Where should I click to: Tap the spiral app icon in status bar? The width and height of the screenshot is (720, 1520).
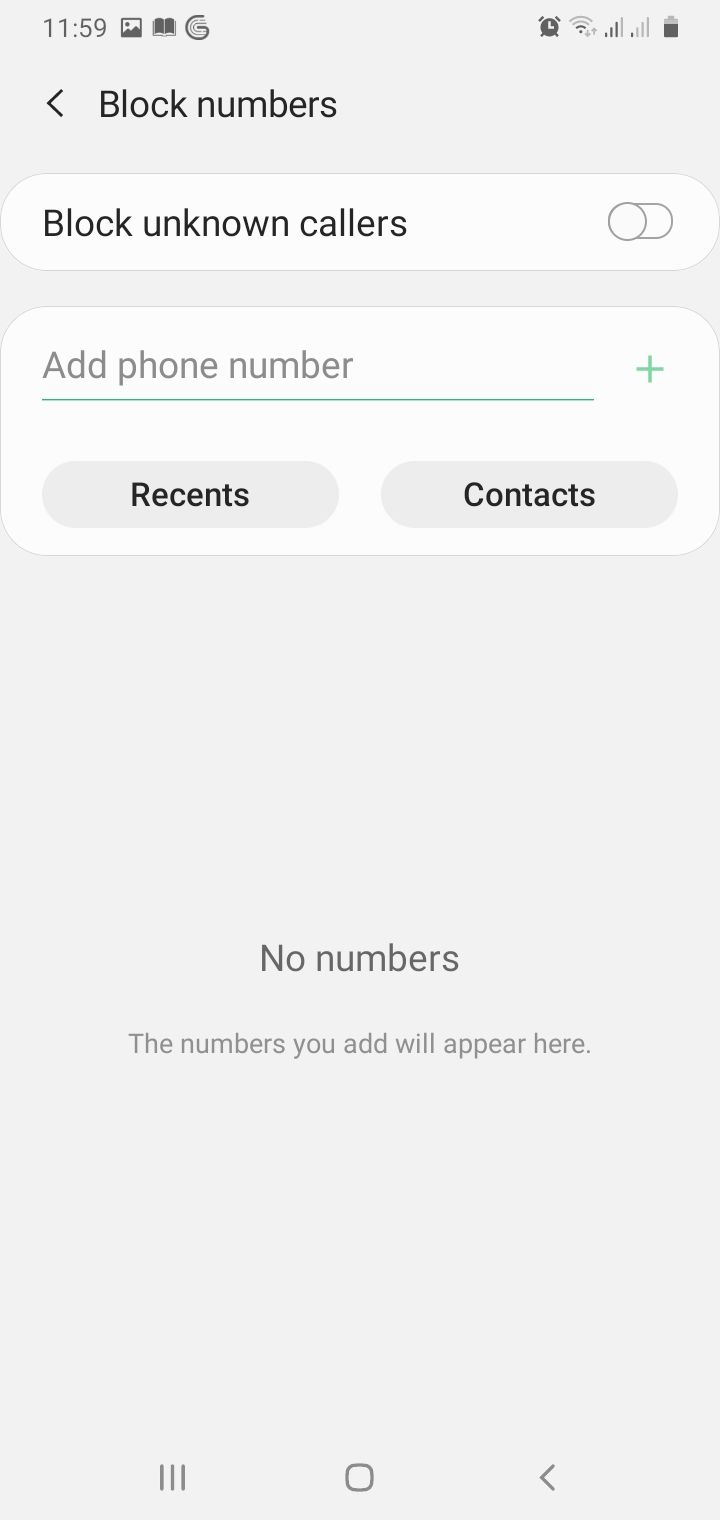point(197,27)
